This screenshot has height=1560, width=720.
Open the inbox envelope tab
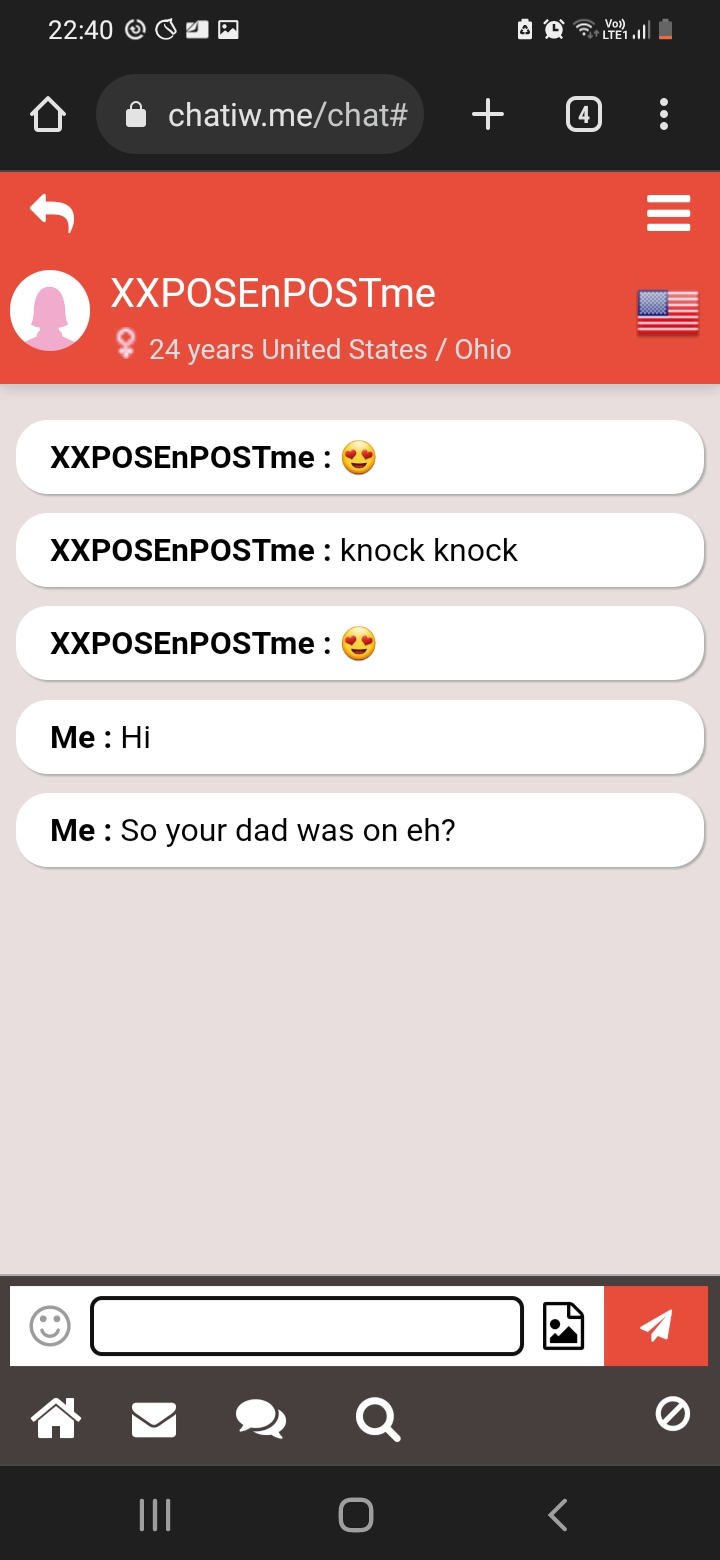(x=154, y=1418)
